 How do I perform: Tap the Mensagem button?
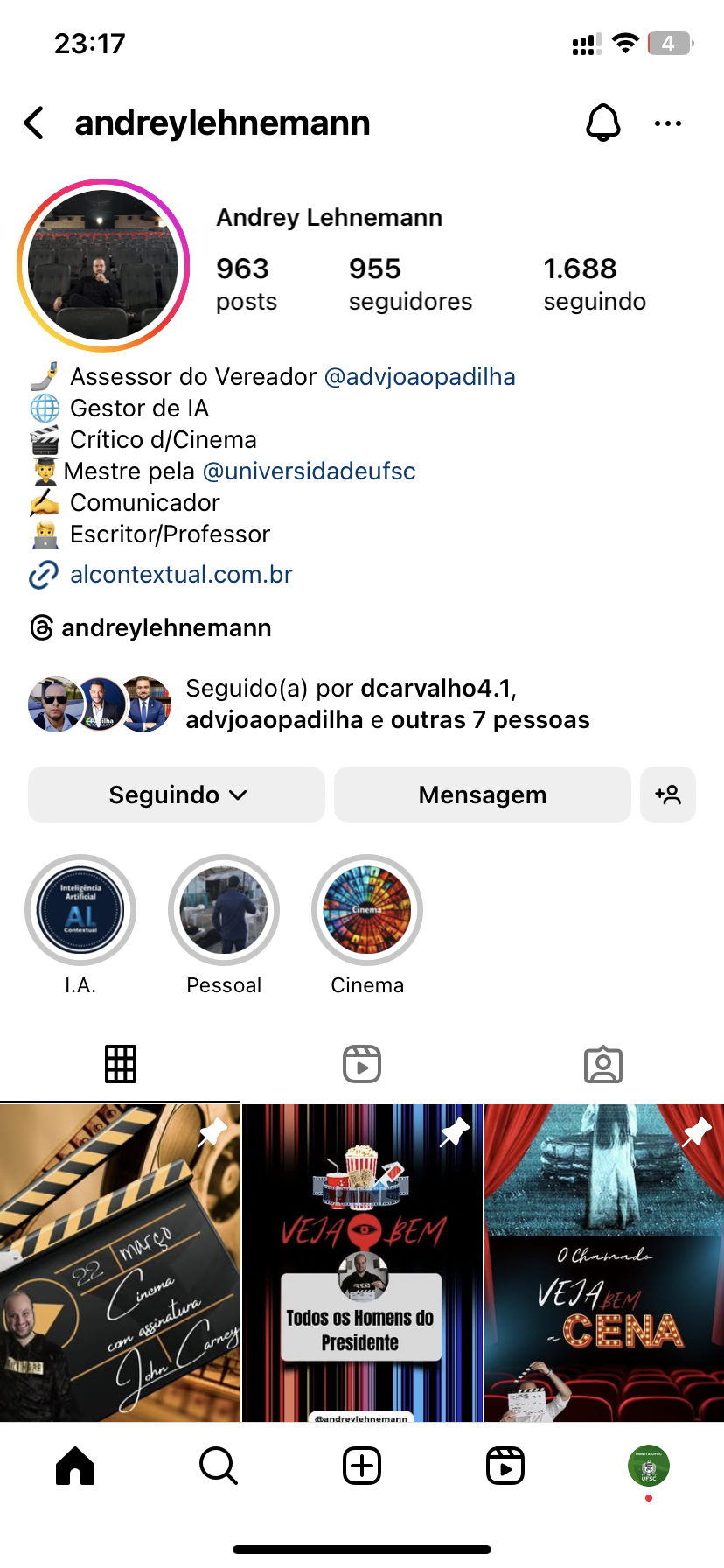pyautogui.click(x=482, y=794)
